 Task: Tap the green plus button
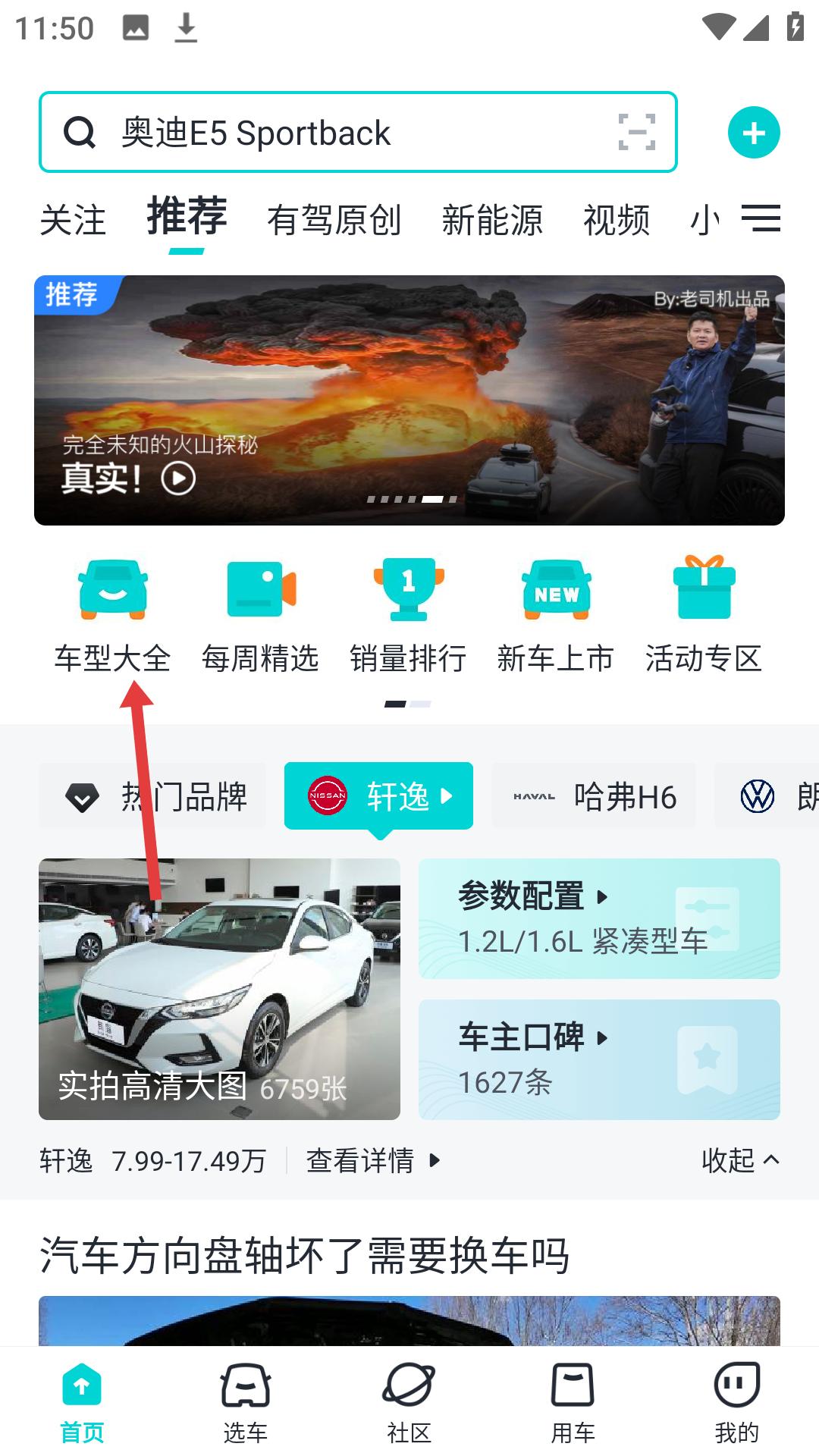click(x=754, y=133)
